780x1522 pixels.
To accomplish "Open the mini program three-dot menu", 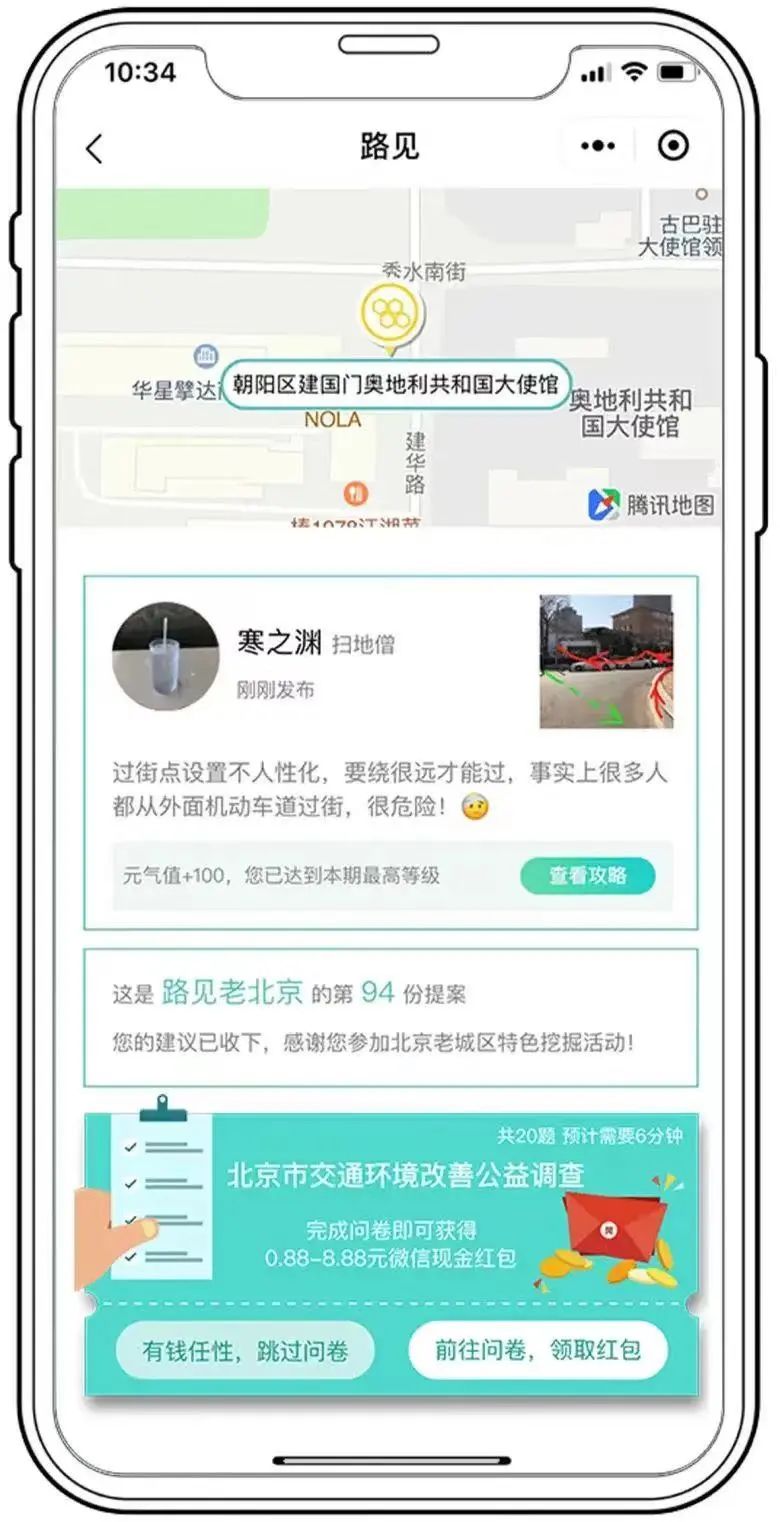I will [598, 147].
